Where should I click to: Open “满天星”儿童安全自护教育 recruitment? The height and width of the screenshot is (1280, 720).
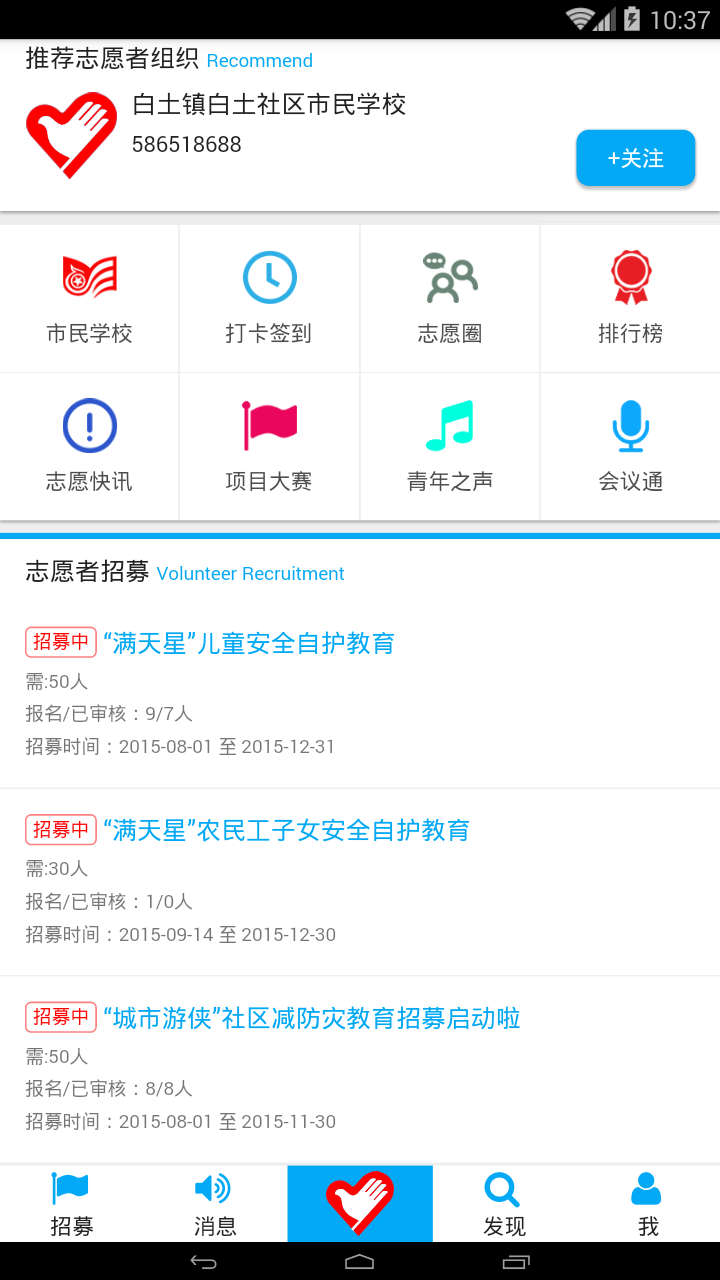(x=248, y=643)
